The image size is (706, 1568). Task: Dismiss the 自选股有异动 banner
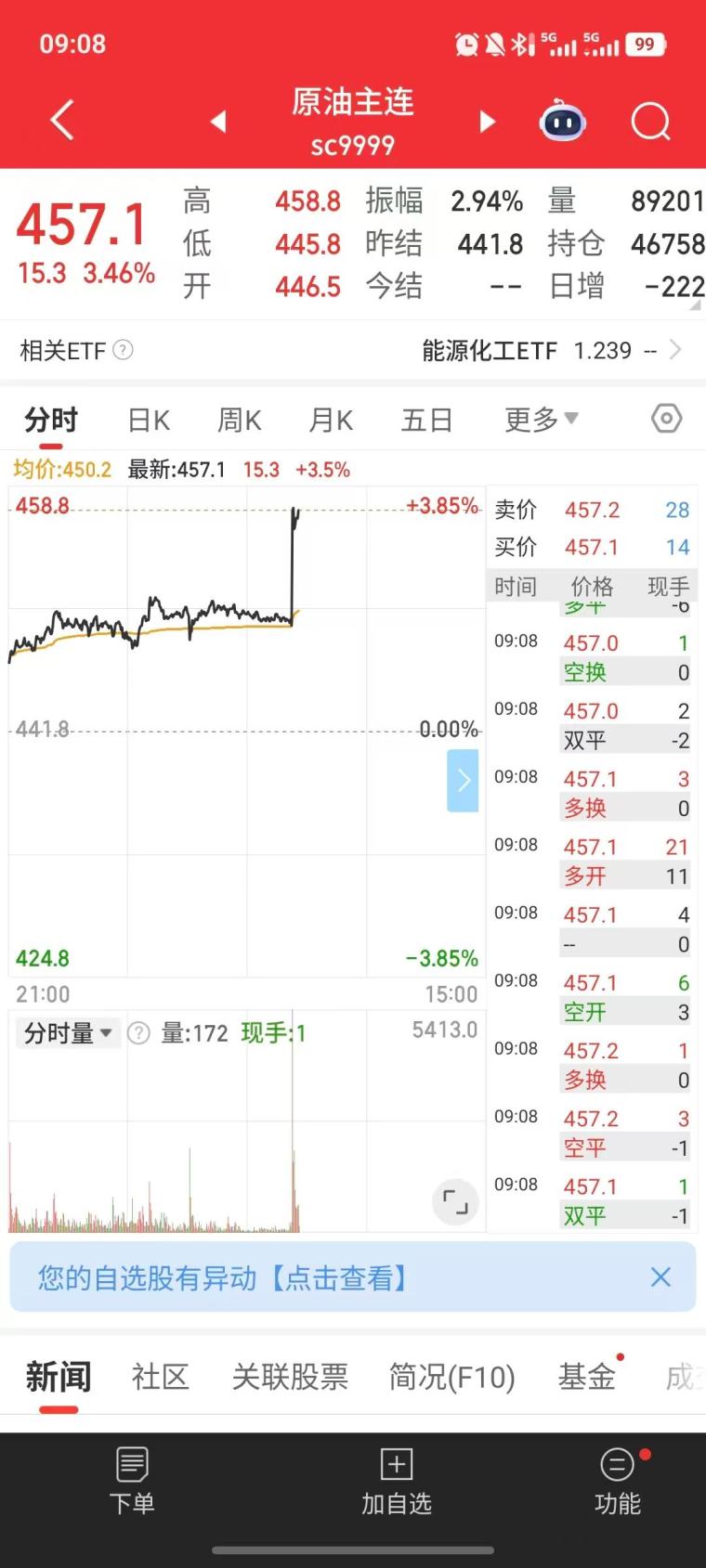click(x=660, y=1277)
